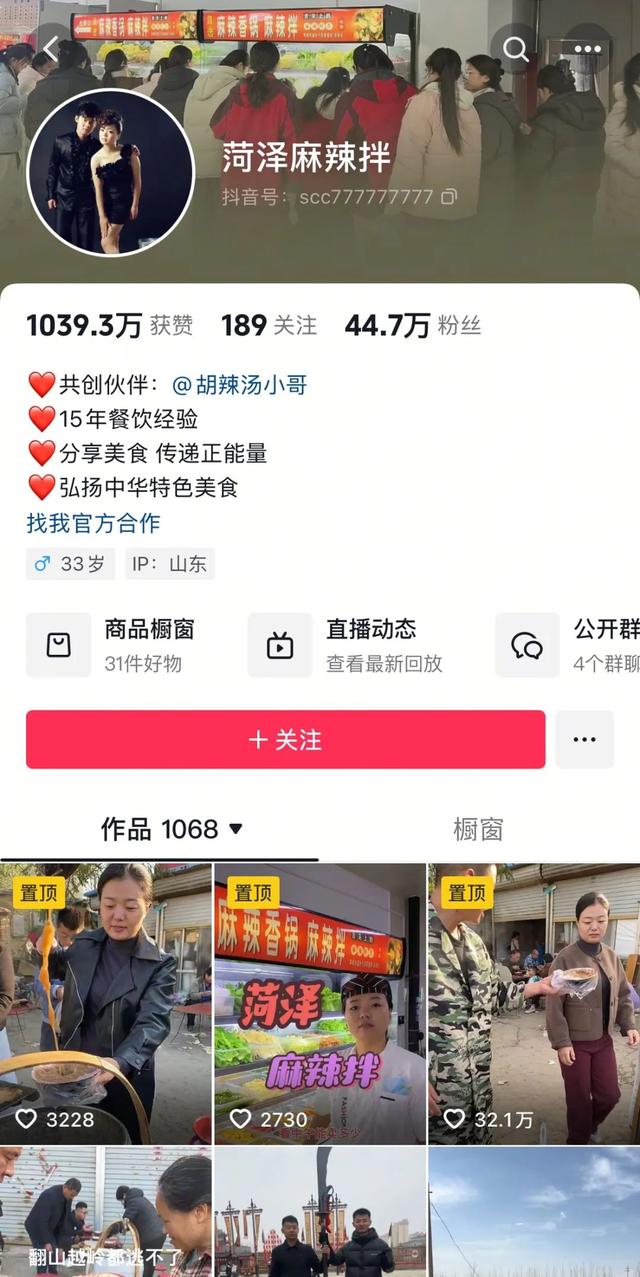Open more options beside the follow button
The width and height of the screenshot is (640, 1277).
pos(584,740)
